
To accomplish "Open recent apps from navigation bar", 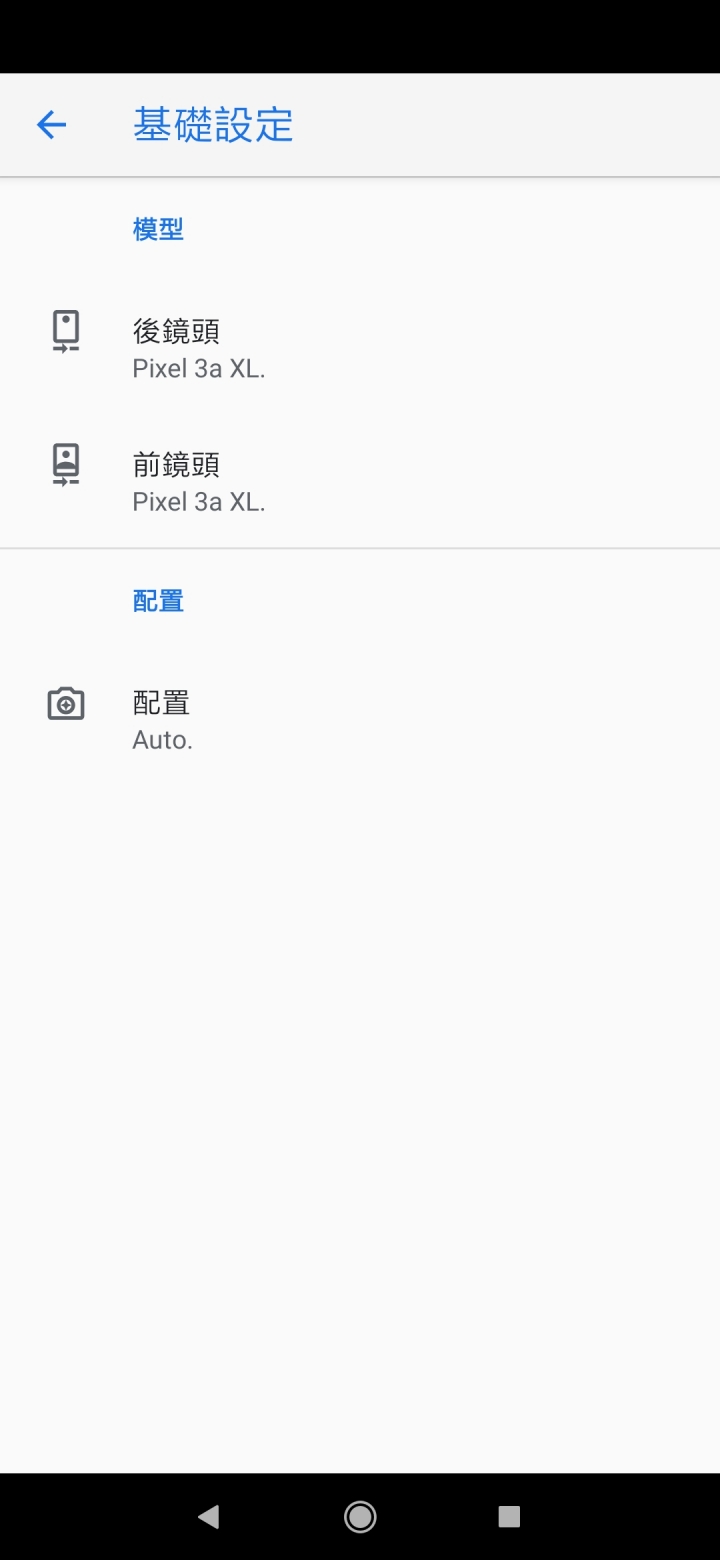I will [509, 1517].
